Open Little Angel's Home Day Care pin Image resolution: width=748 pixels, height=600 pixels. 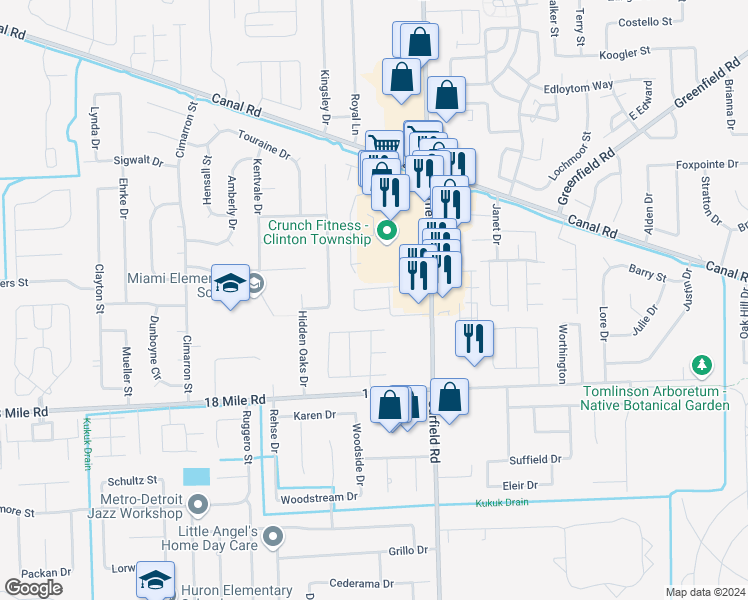[x=273, y=537]
